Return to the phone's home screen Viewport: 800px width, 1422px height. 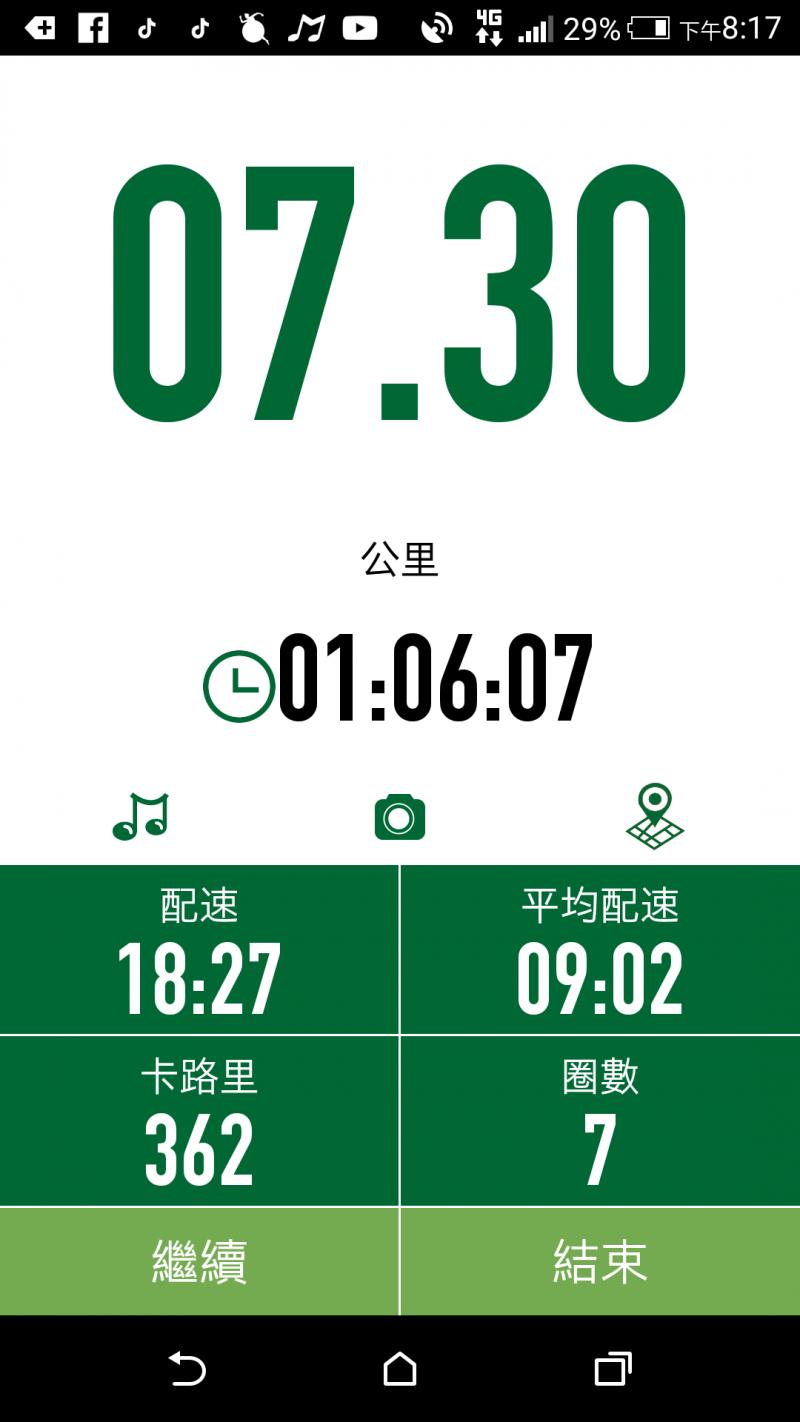[400, 1369]
